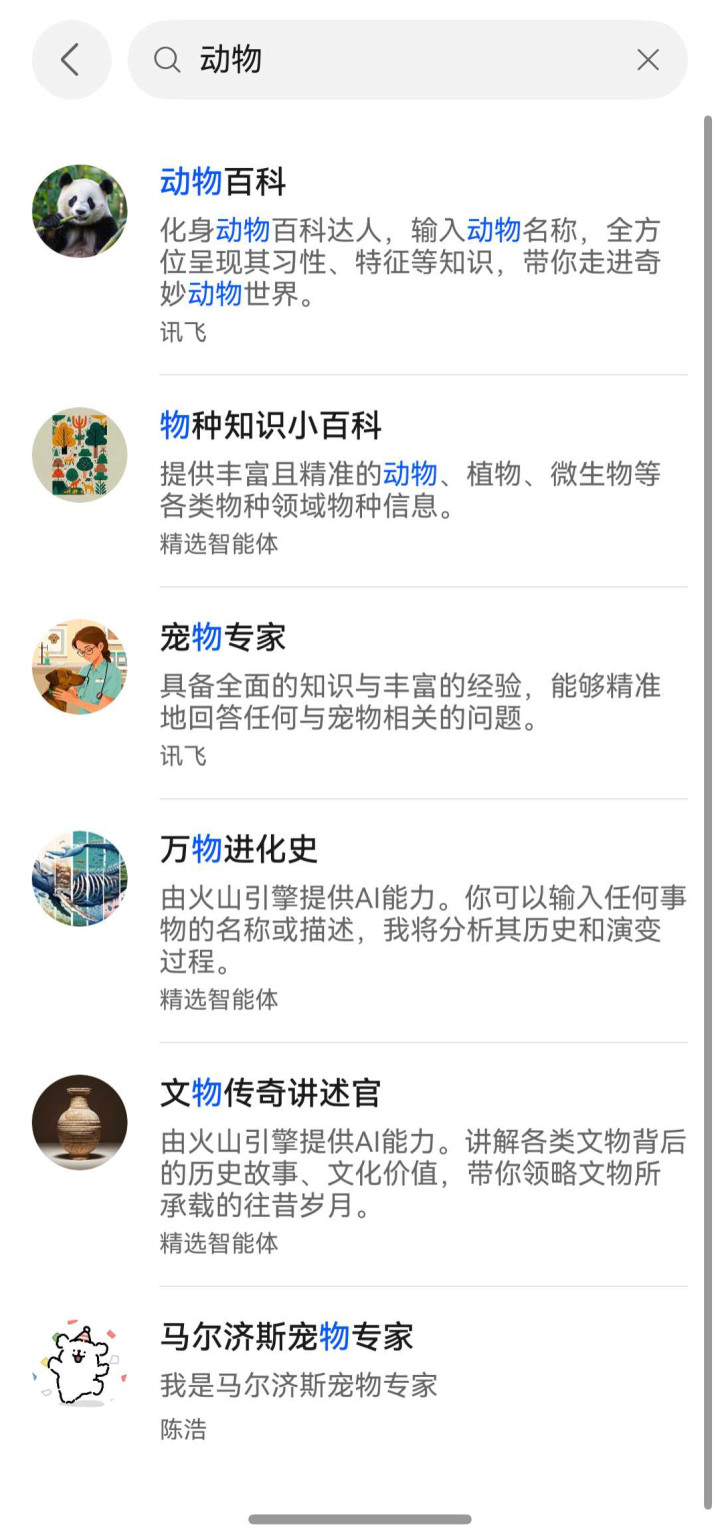Select the 宠物专家 result by 讯飞

point(360,692)
